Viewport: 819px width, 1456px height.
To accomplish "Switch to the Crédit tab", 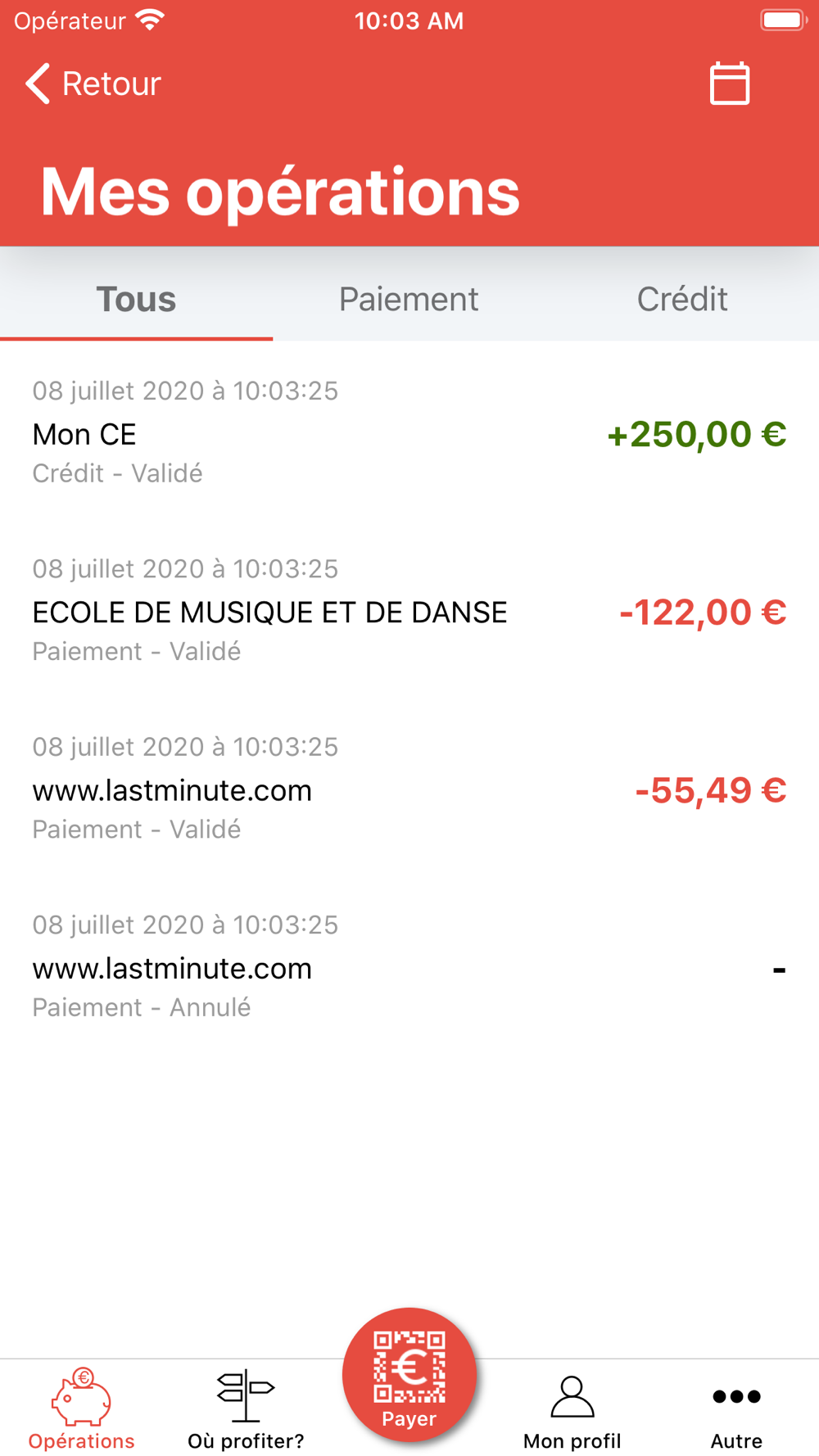I will [x=682, y=299].
